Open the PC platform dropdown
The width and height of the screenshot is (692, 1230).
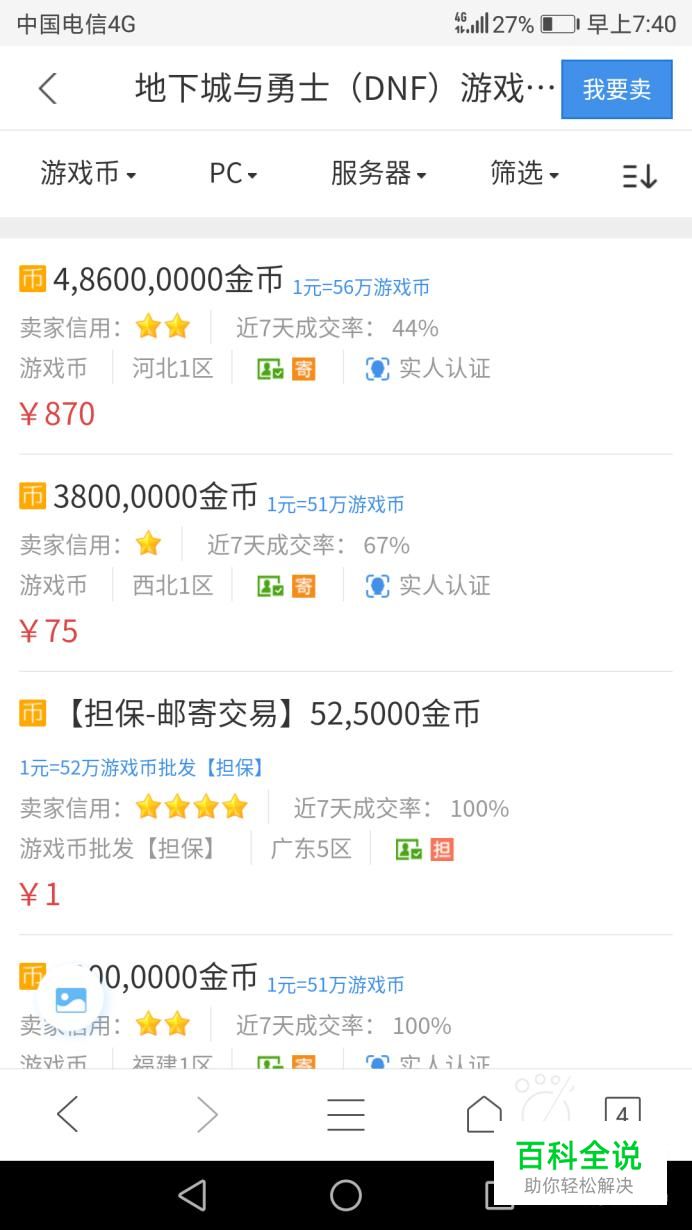[x=233, y=174]
